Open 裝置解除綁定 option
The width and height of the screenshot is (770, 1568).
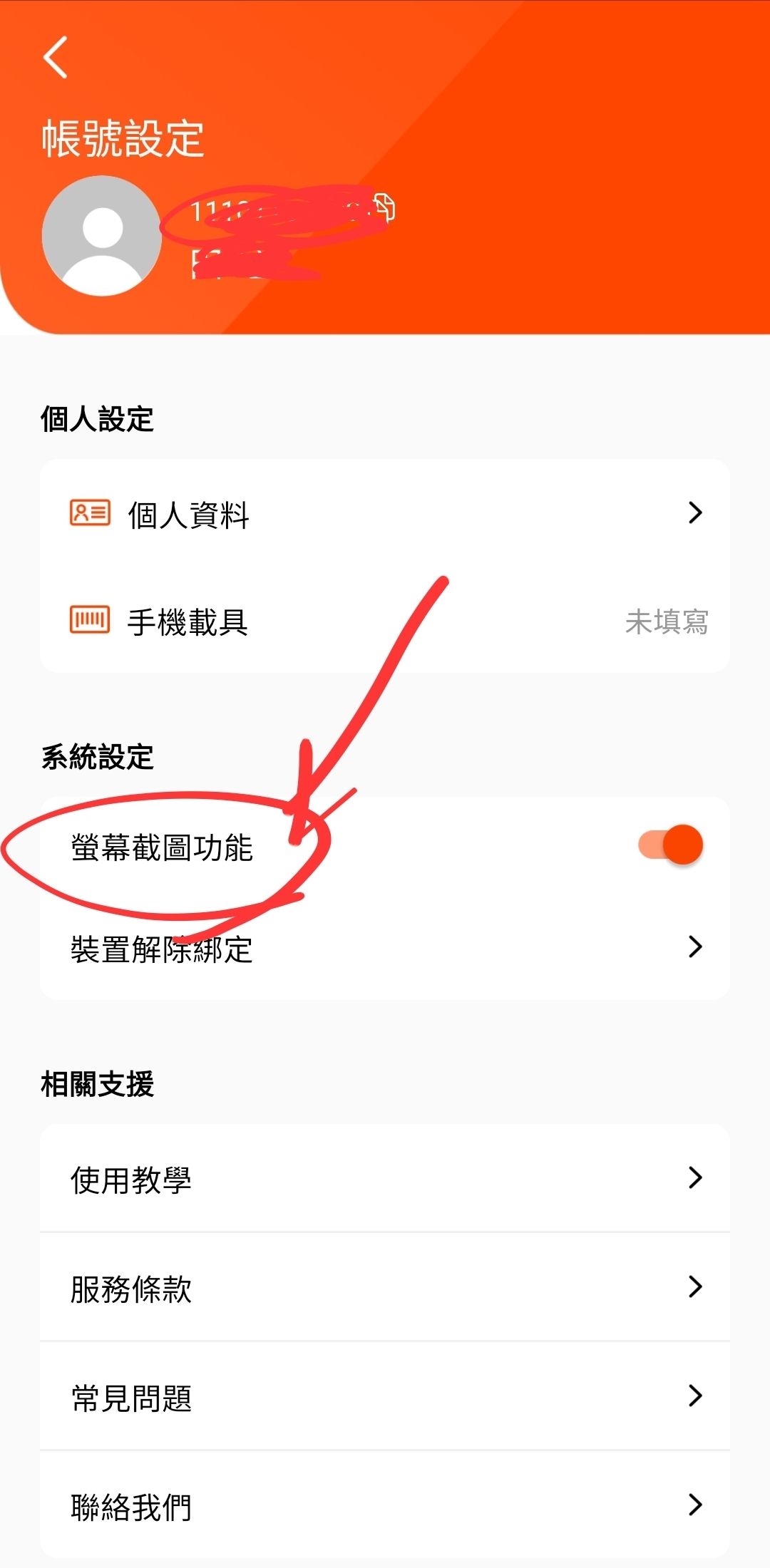pos(385,948)
